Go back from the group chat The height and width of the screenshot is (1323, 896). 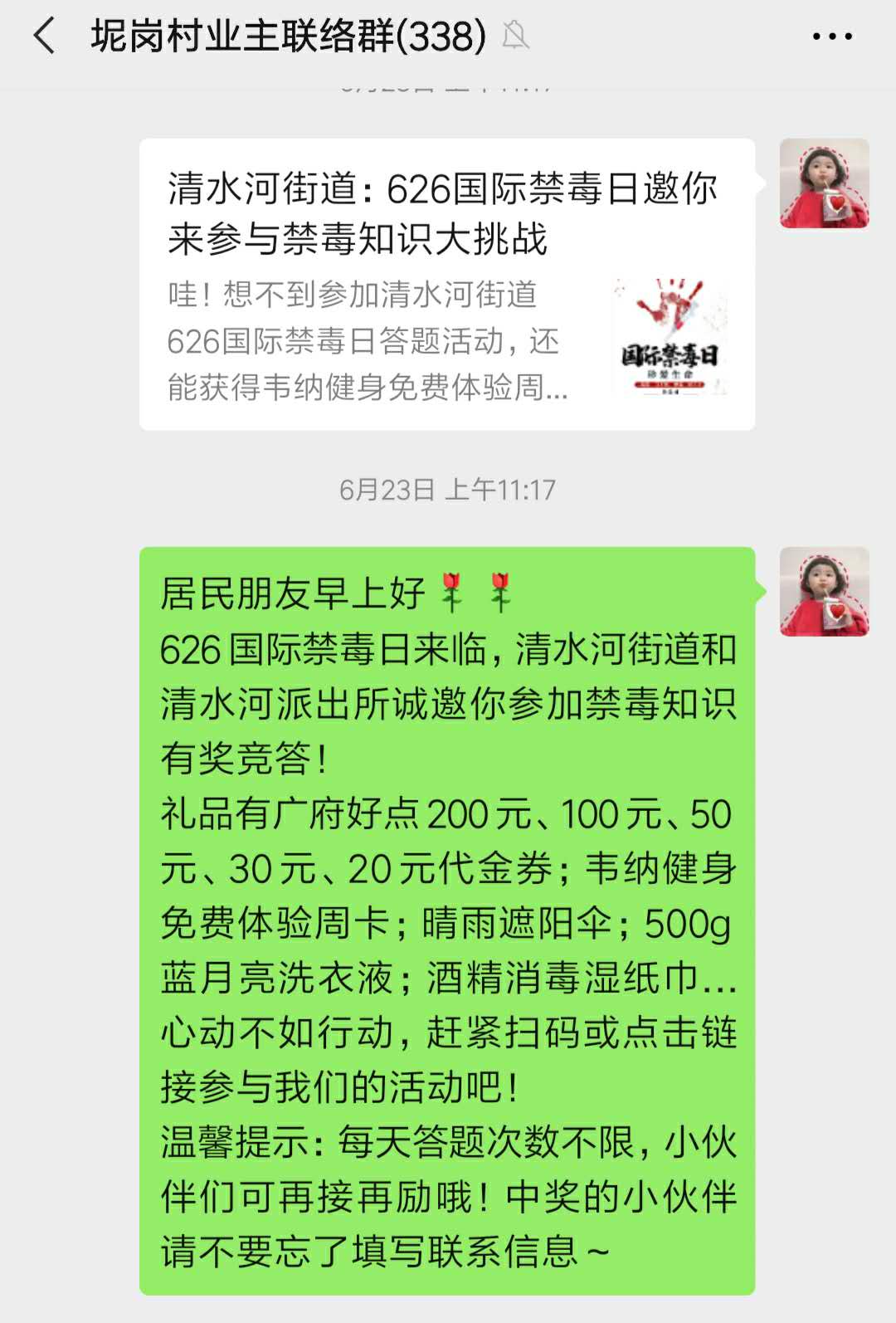(45, 37)
